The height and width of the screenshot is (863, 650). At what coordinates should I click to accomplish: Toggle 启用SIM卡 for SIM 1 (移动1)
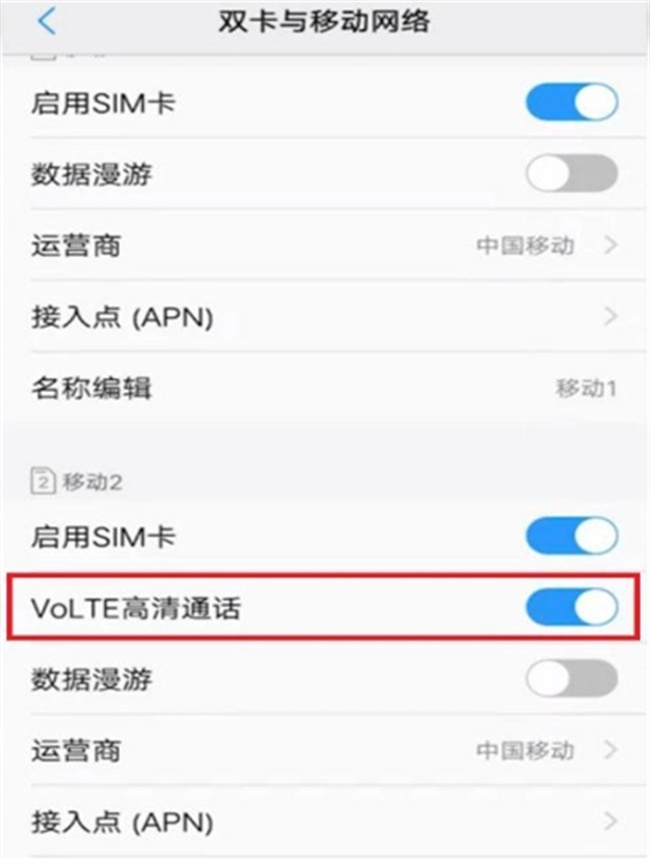coord(571,102)
